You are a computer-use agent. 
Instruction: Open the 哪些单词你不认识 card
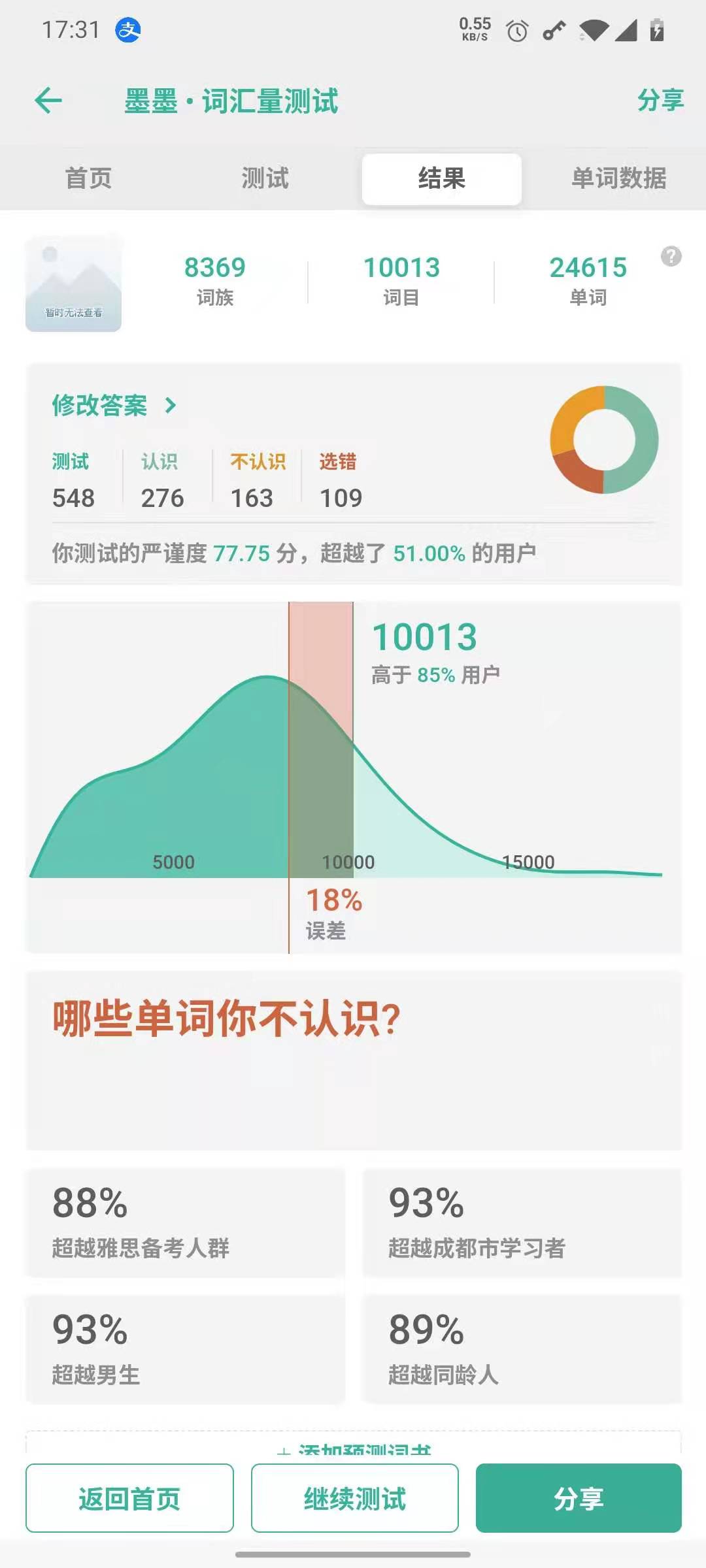(354, 1060)
